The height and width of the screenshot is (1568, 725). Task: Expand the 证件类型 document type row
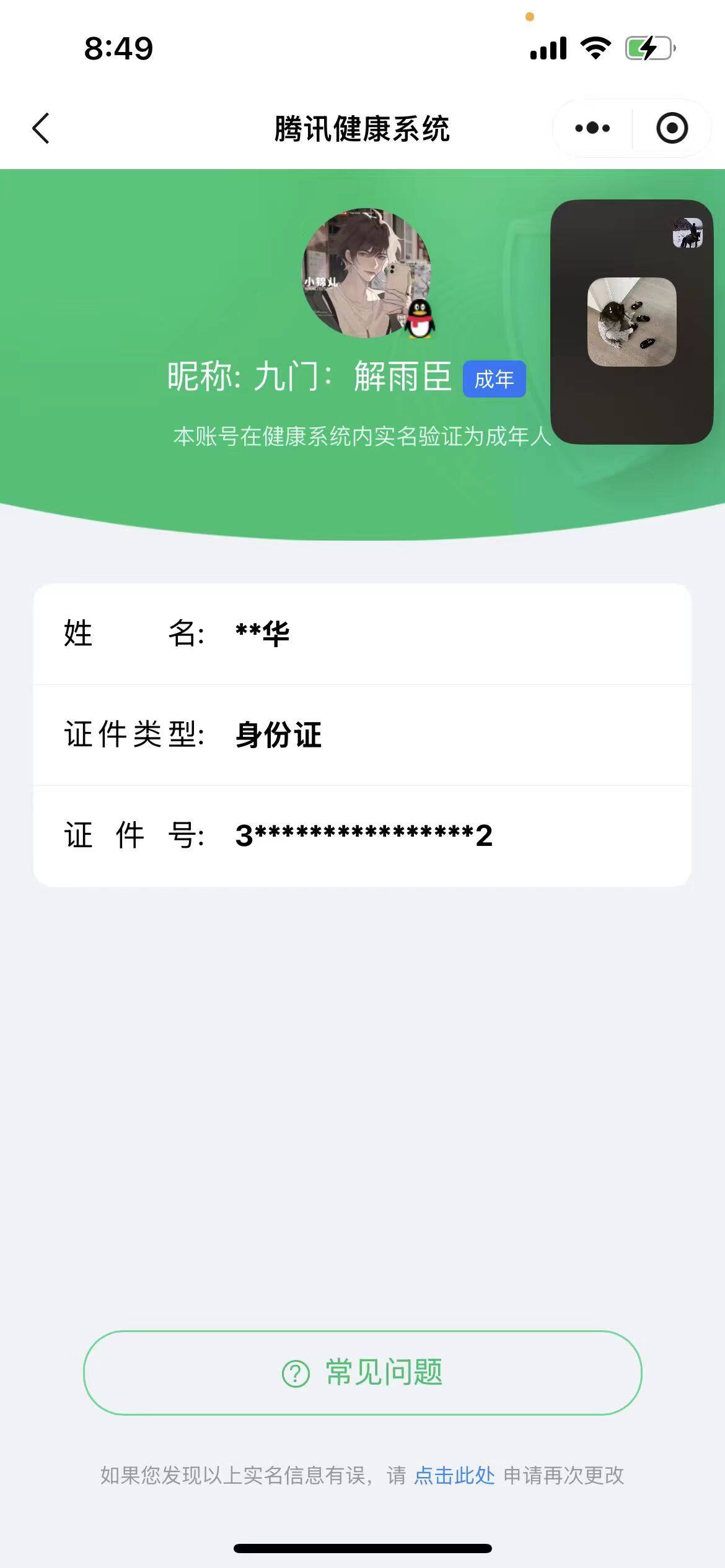[362, 735]
